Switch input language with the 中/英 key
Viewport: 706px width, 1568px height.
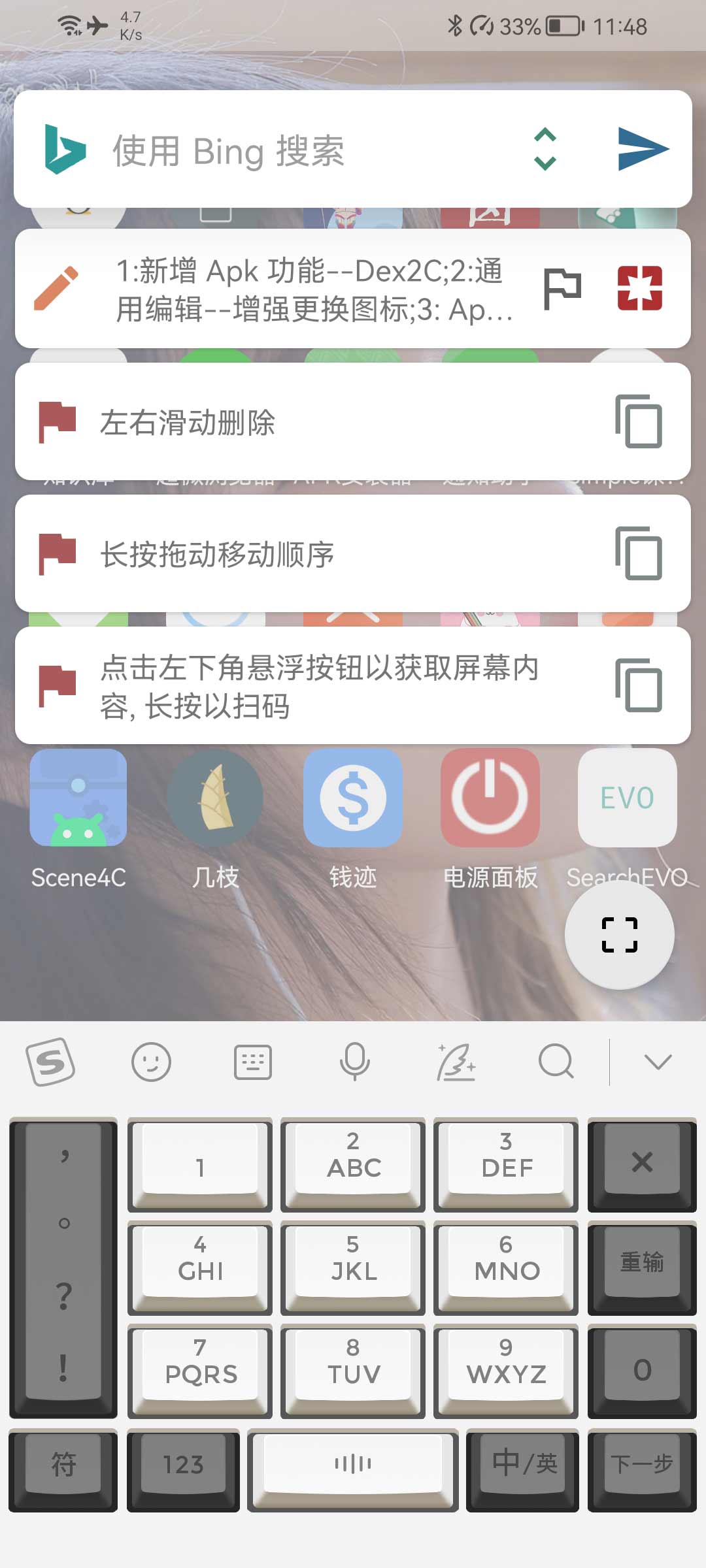(524, 1465)
